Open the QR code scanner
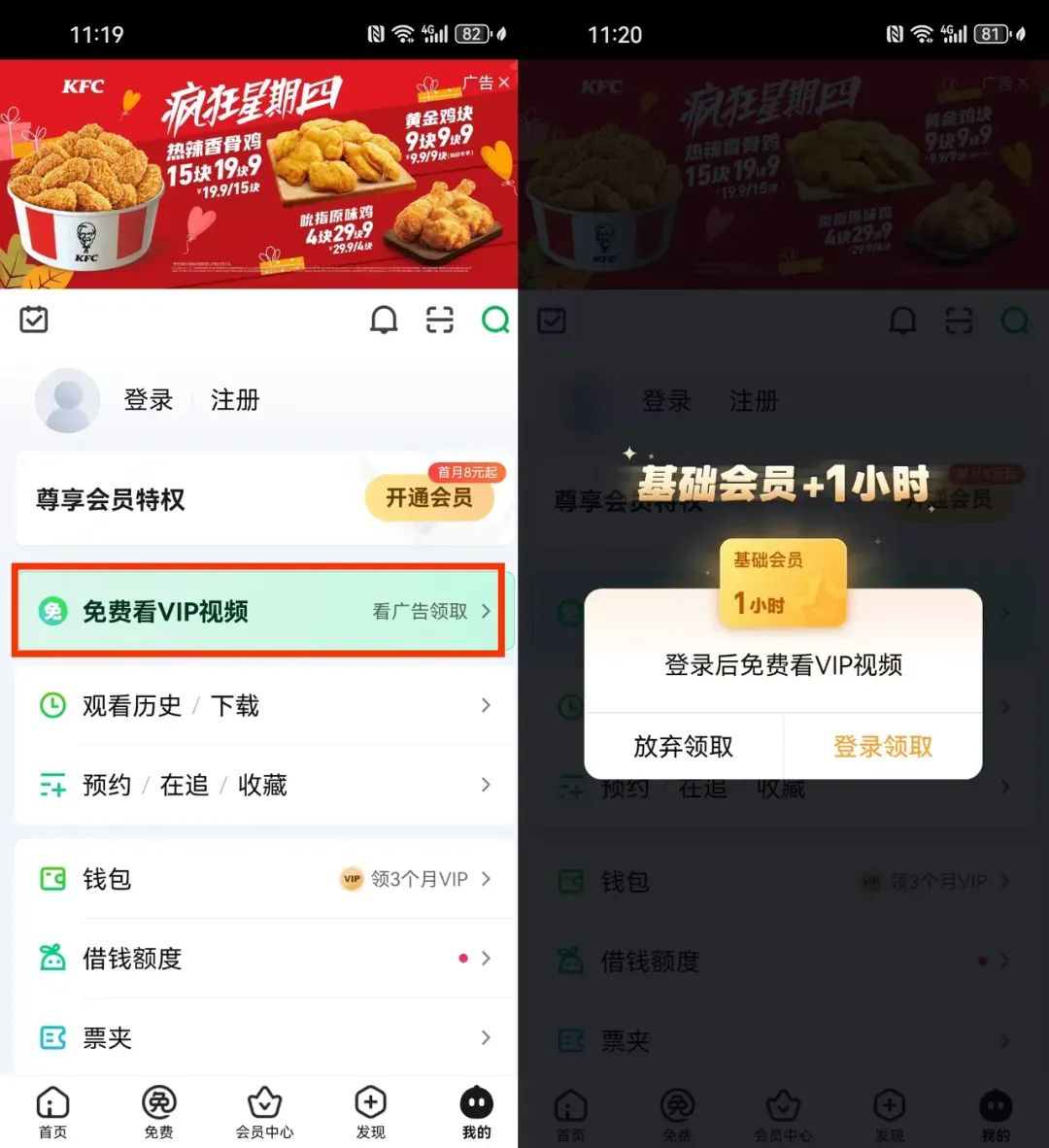Screen dimensions: 1049x1148 coord(440,320)
